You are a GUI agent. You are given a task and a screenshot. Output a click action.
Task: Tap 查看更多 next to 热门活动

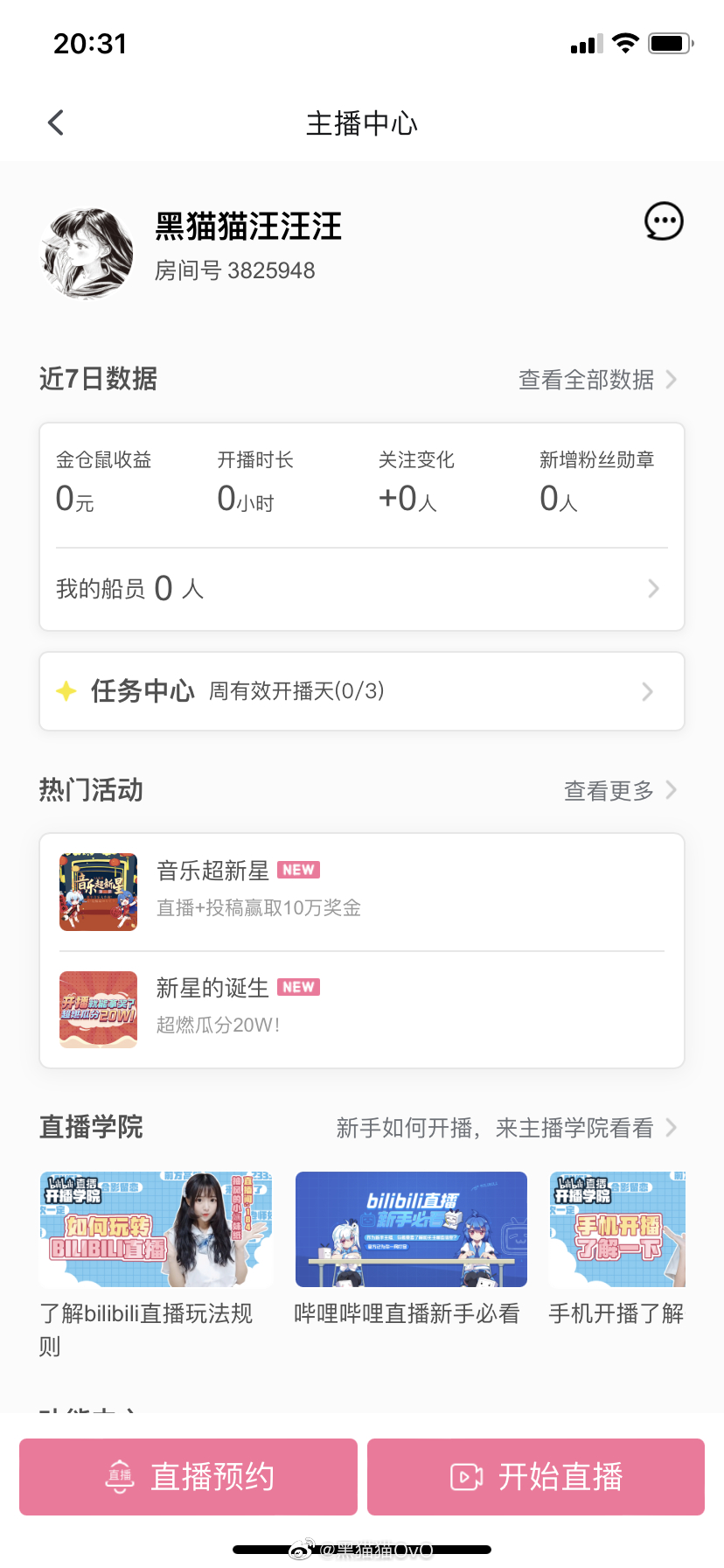click(x=620, y=791)
